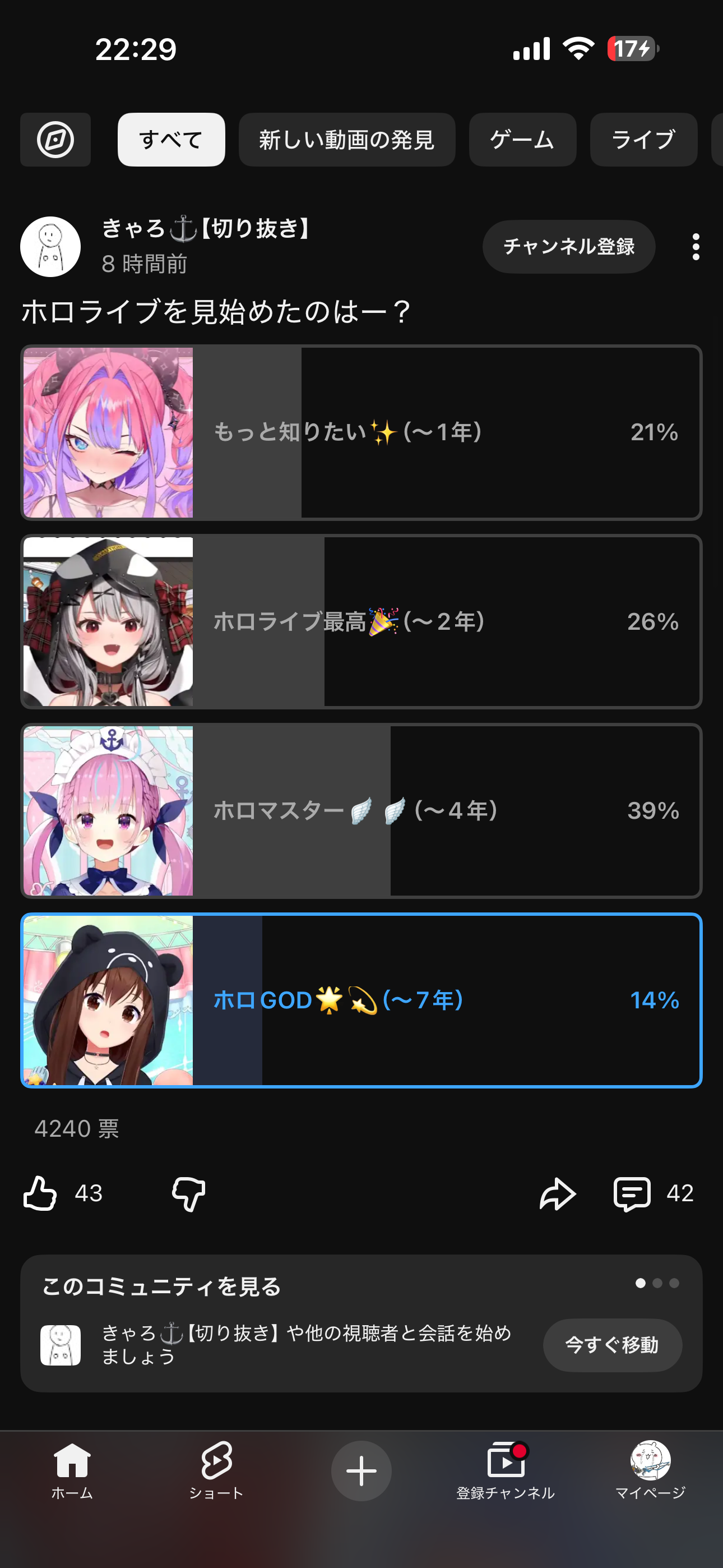Vote for もっと知りたい (～1年) option
The height and width of the screenshot is (1568, 723).
361,433
